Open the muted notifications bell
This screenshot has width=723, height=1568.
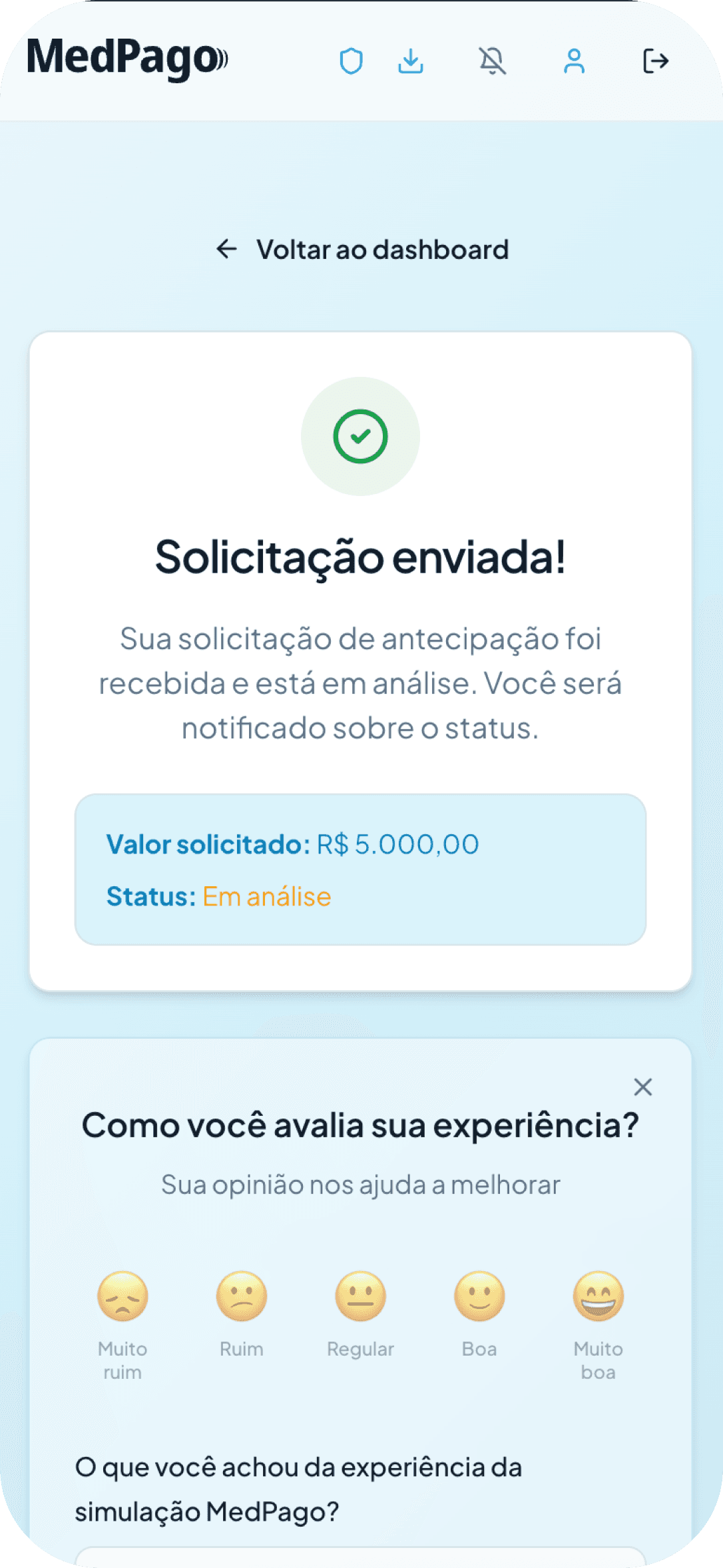493,61
